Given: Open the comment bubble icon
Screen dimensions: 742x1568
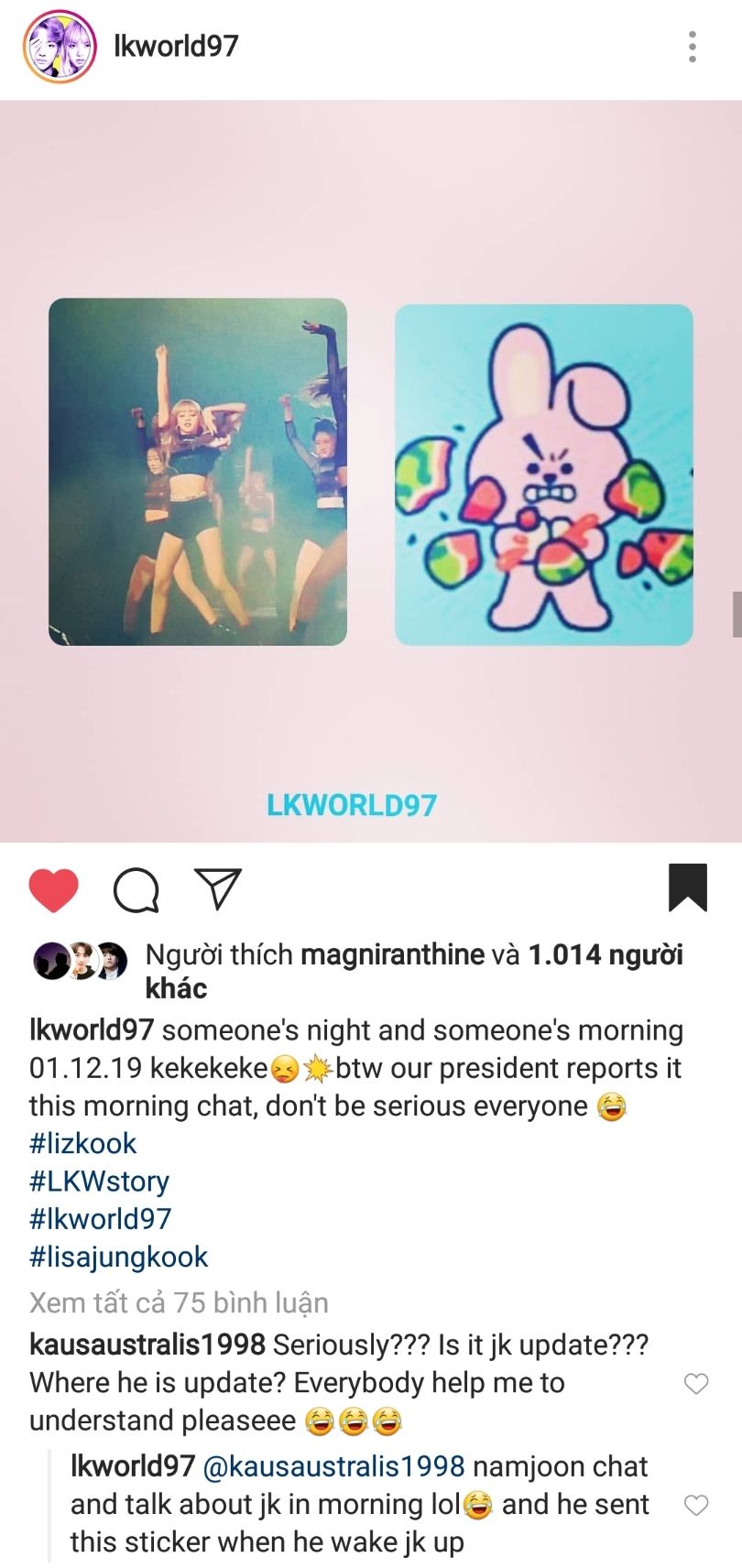Looking at the screenshot, I should click(x=136, y=889).
